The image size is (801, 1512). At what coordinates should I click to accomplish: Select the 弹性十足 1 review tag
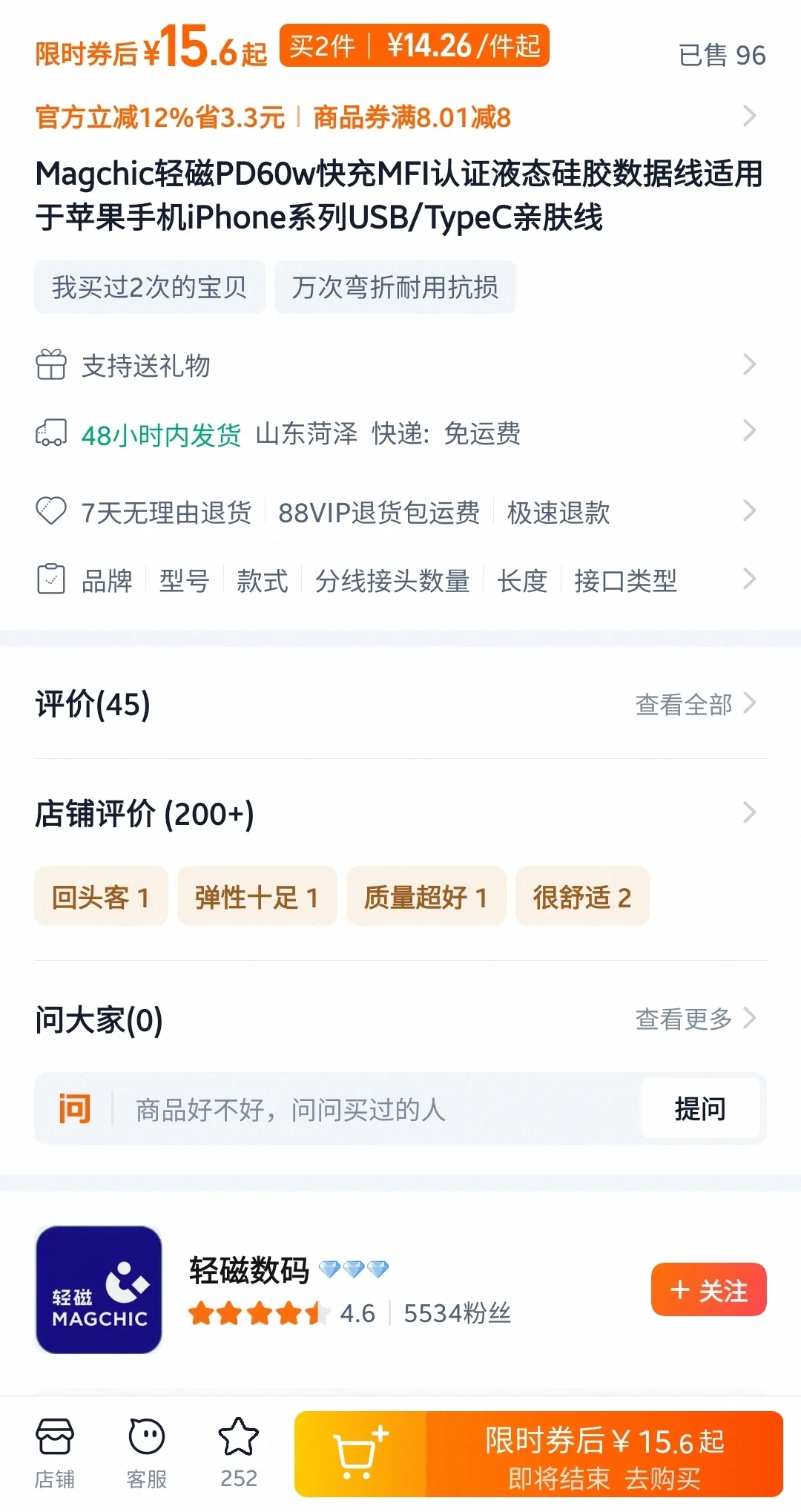click(x=257, y=897)
